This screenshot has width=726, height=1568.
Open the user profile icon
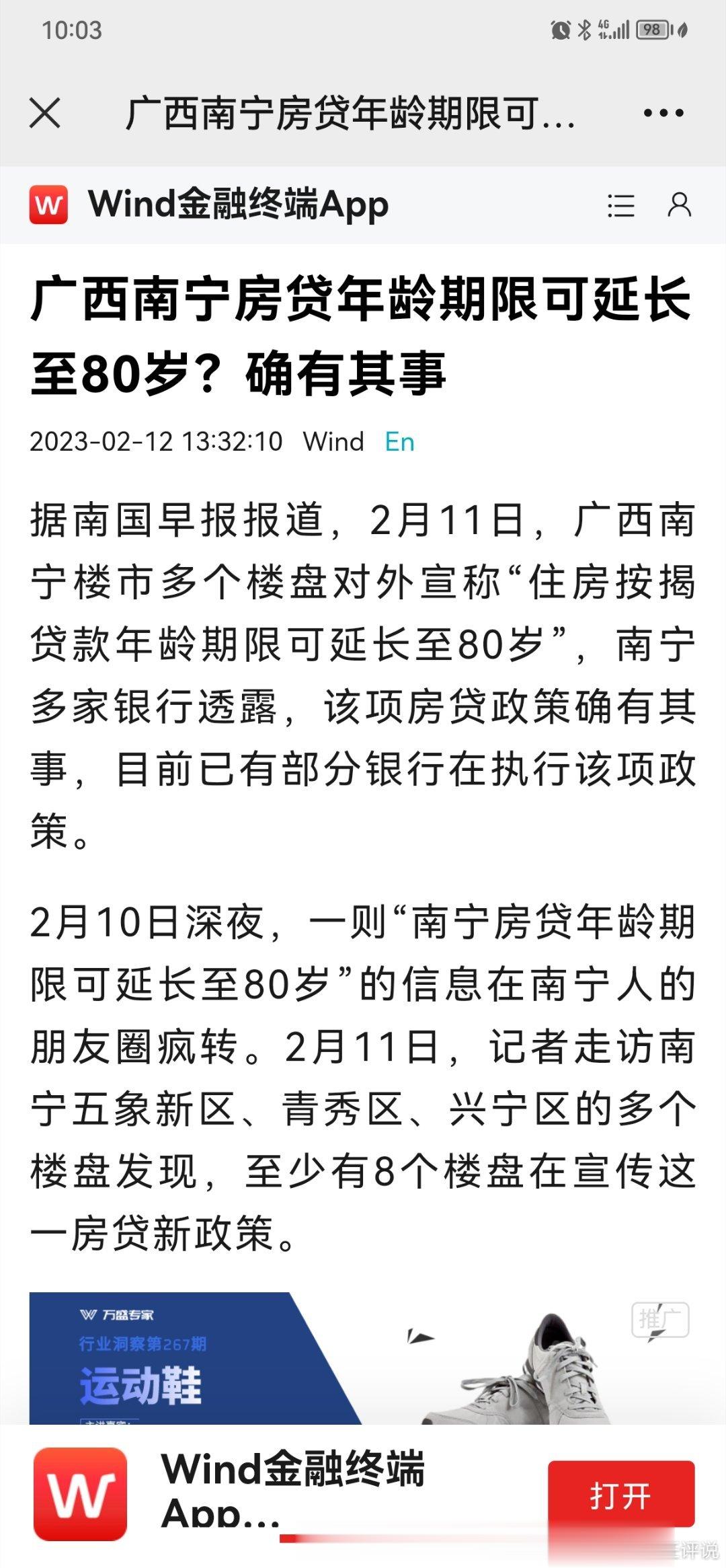point(679,204)
